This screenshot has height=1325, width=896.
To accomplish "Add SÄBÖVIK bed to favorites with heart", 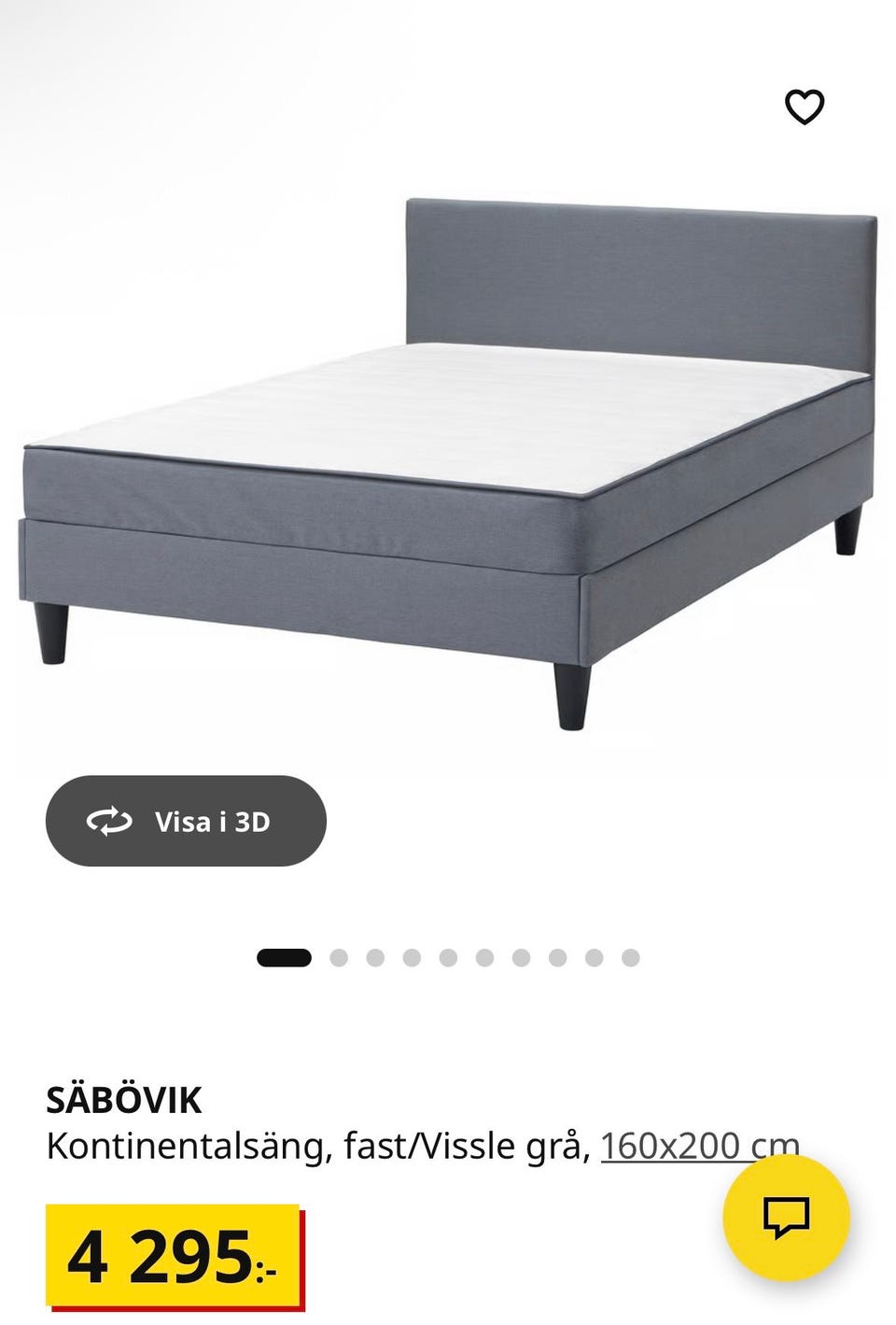I will pos(805,107).
